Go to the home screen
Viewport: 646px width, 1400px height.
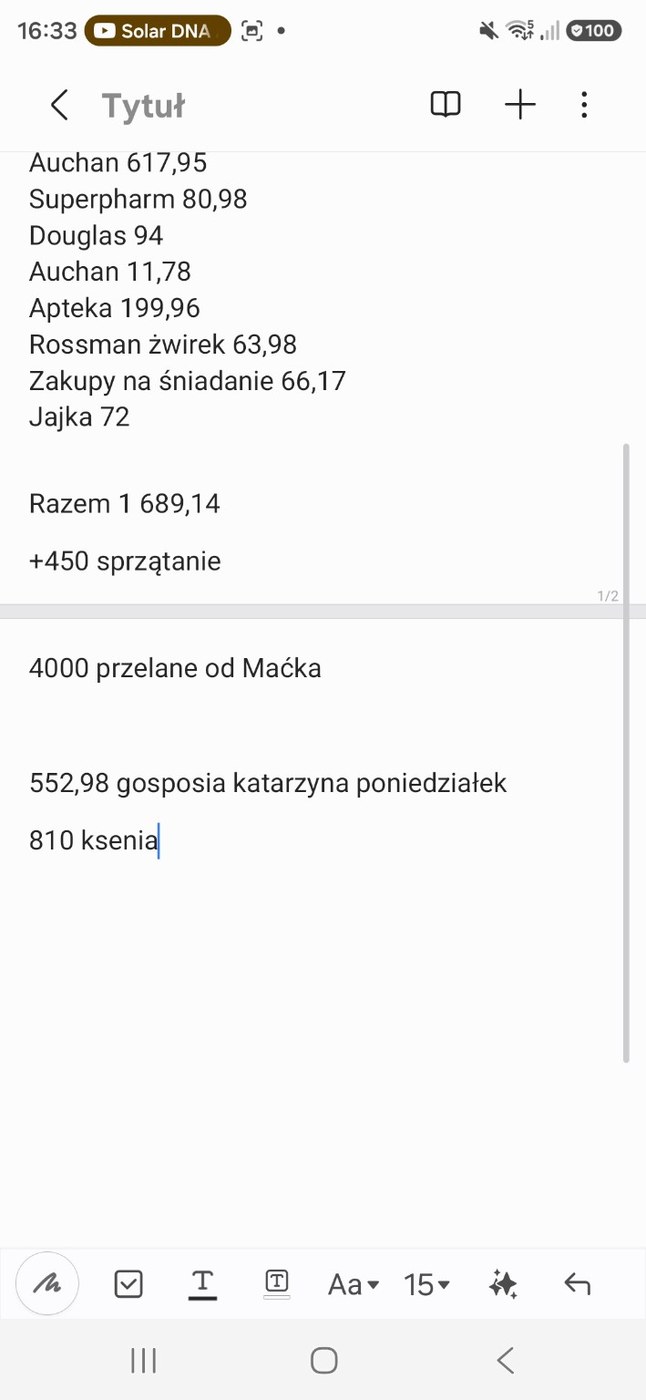click(x=324, y=1360)
